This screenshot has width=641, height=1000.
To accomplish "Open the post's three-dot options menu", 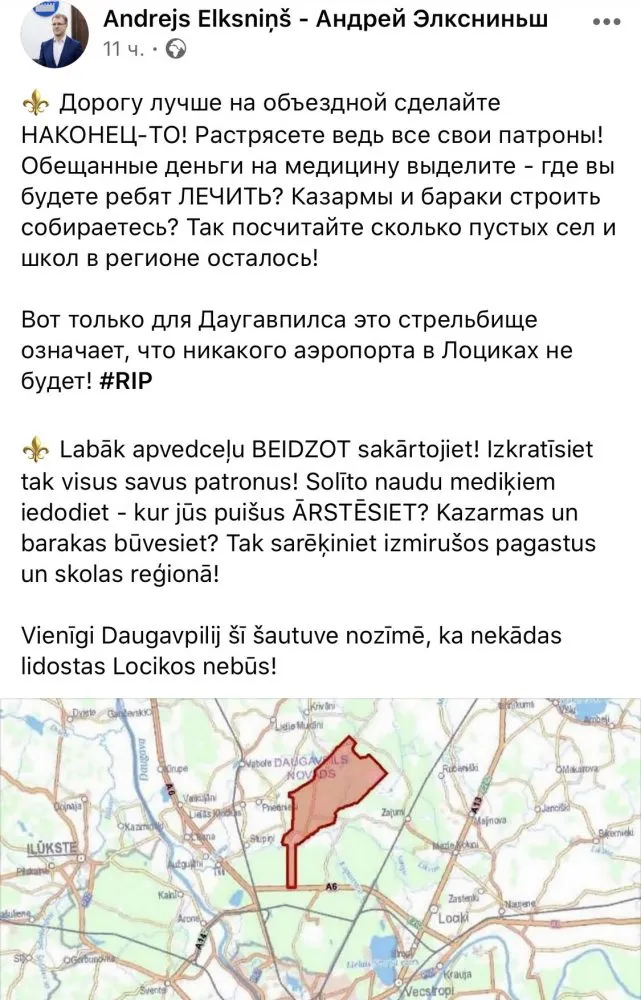I will pos(606,22).
